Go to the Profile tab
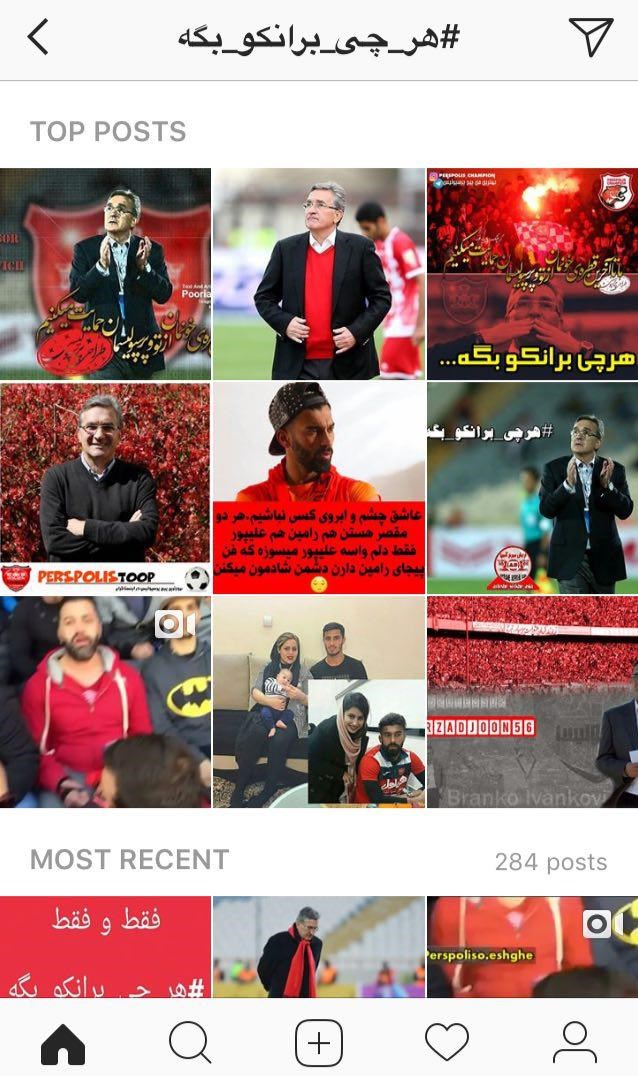Screen dimensions: 638x1076 click(x=574, y=1042)
